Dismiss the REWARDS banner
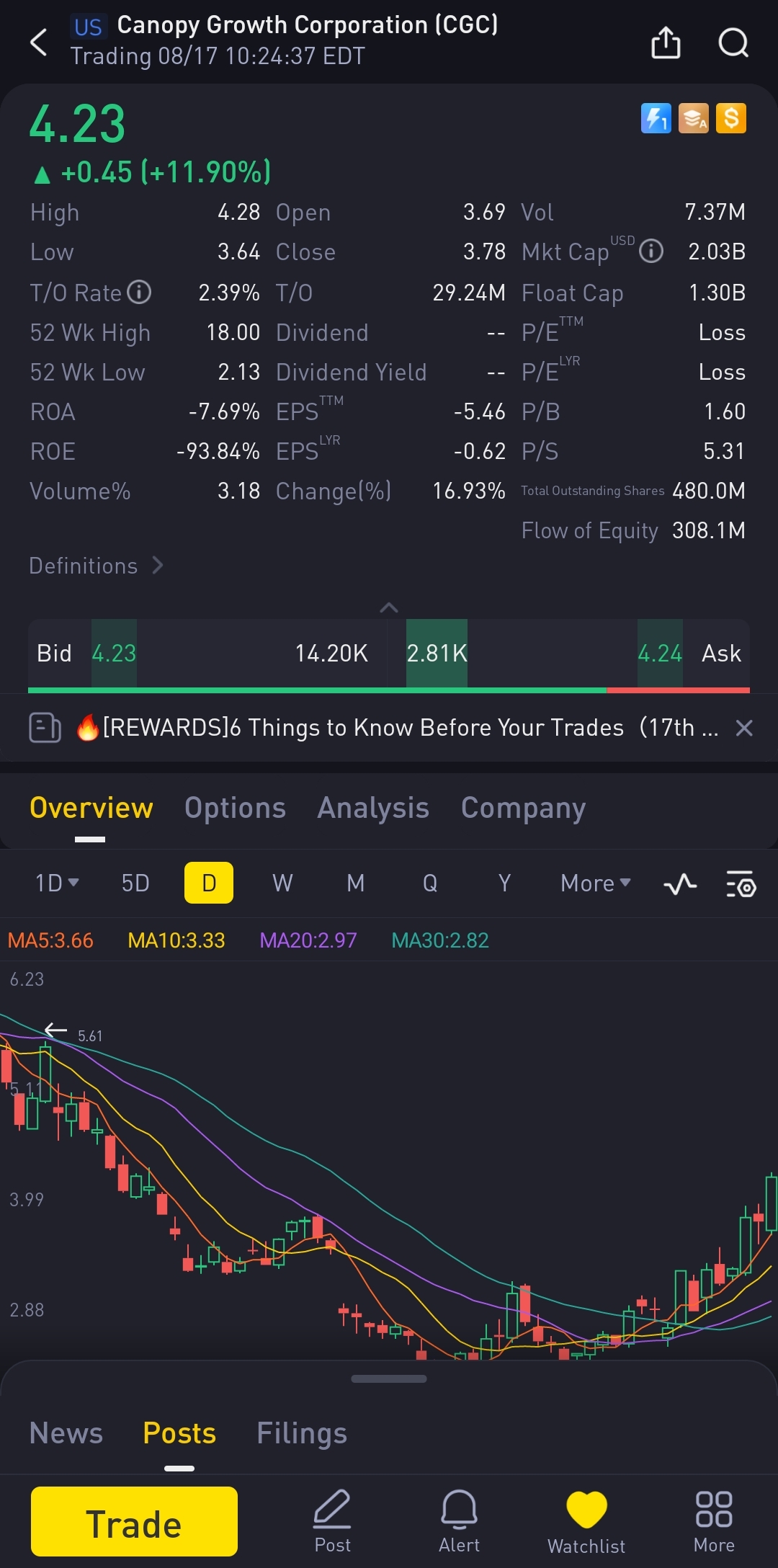Image resolution: width=778 pixels, height=1568 pixels. pos(744,728)
